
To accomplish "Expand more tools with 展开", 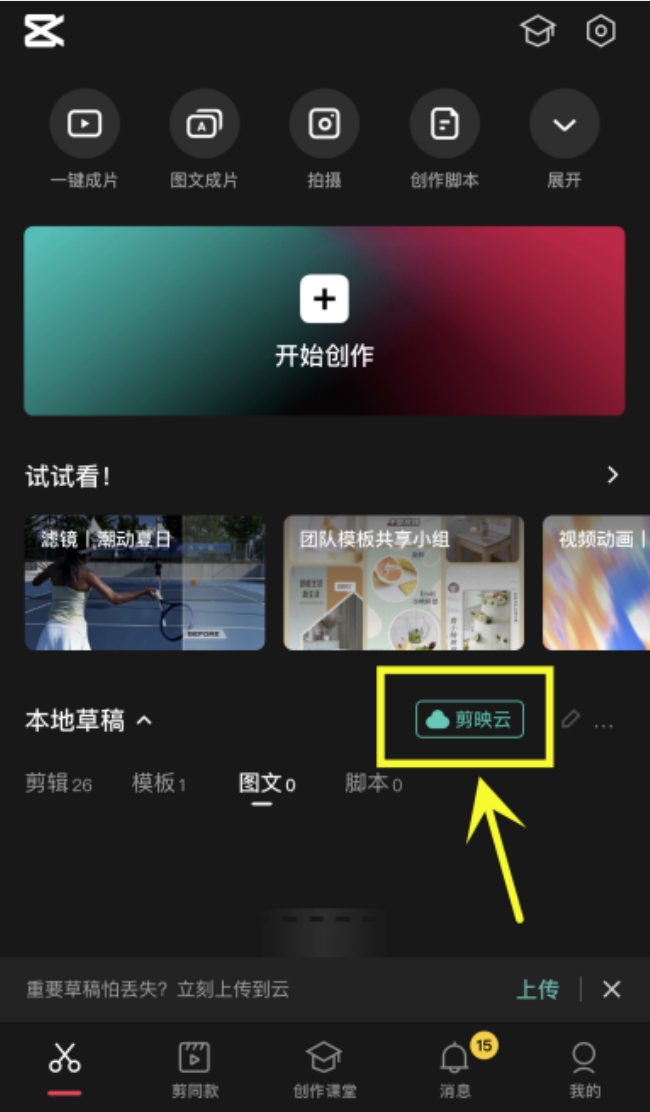I will pyautogui.click(x=564, y=124).
